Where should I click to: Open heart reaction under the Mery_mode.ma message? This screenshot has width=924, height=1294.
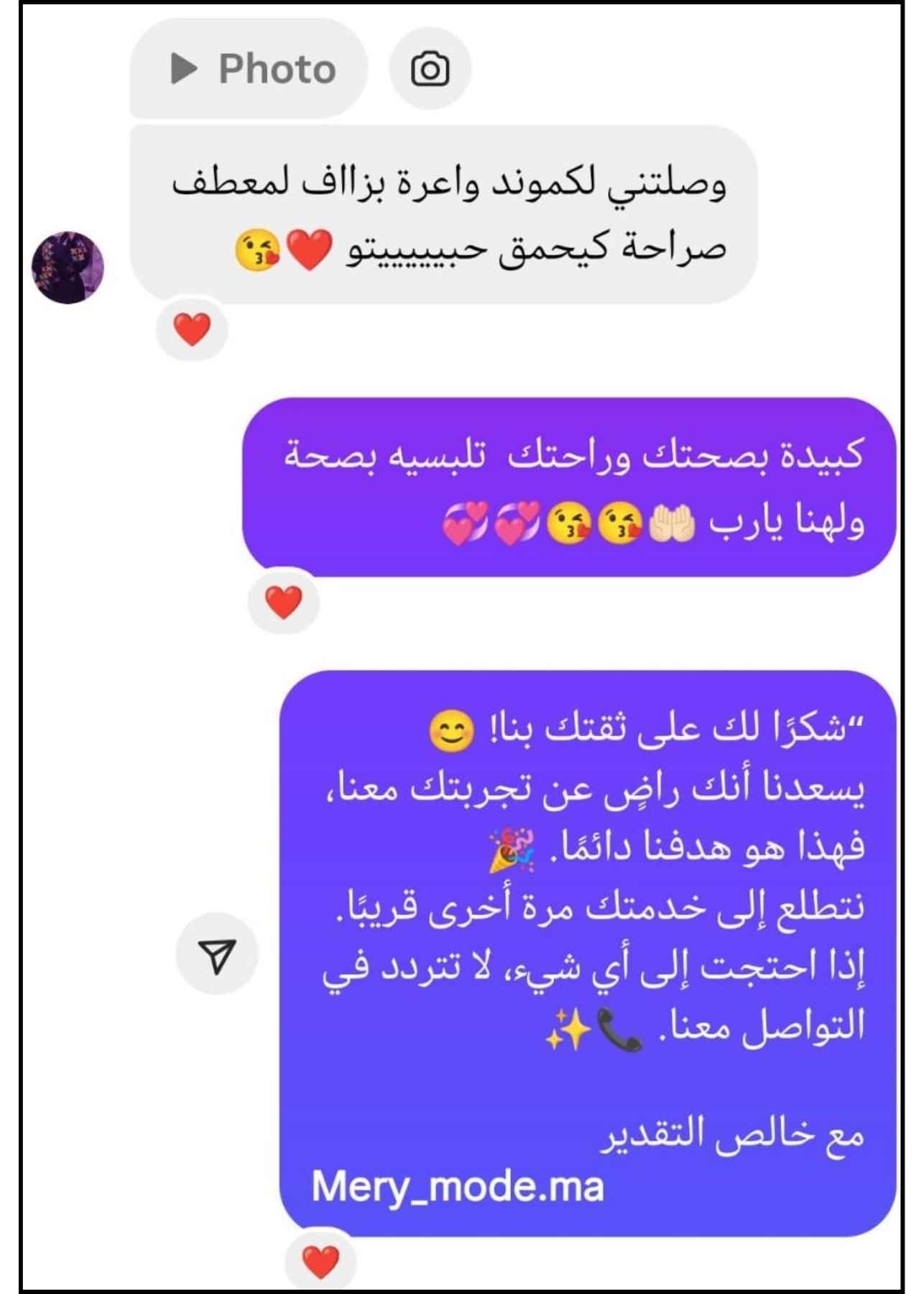[x=320, y=1261]
